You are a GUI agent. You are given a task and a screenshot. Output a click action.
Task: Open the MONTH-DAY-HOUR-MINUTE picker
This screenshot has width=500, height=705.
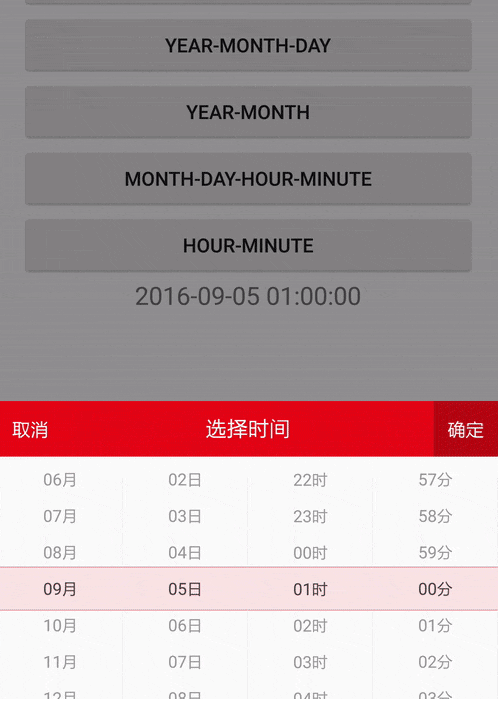click(x=248, y=179)
